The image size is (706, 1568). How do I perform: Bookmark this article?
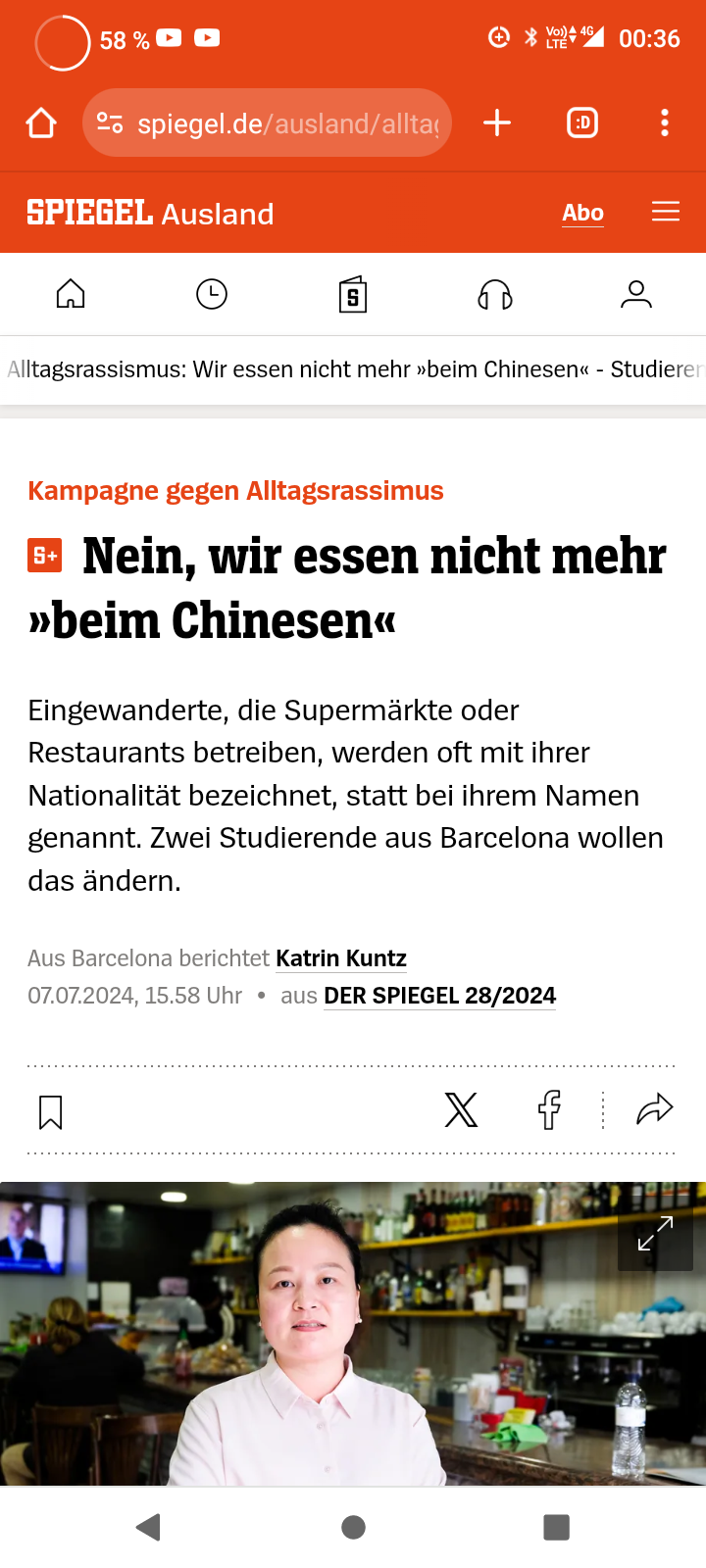pos(50,1111)
